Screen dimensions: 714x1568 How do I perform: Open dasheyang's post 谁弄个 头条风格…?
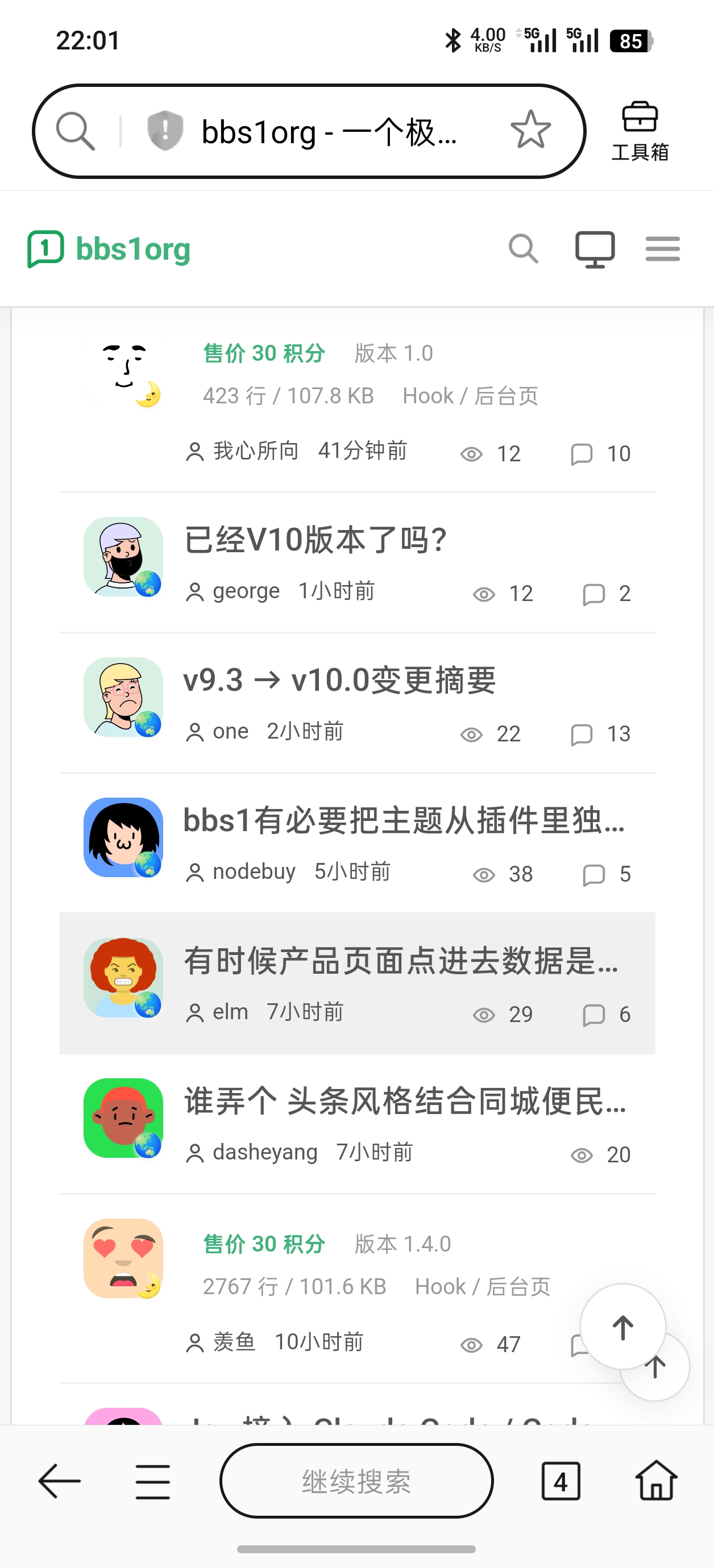coord(406,1100)
